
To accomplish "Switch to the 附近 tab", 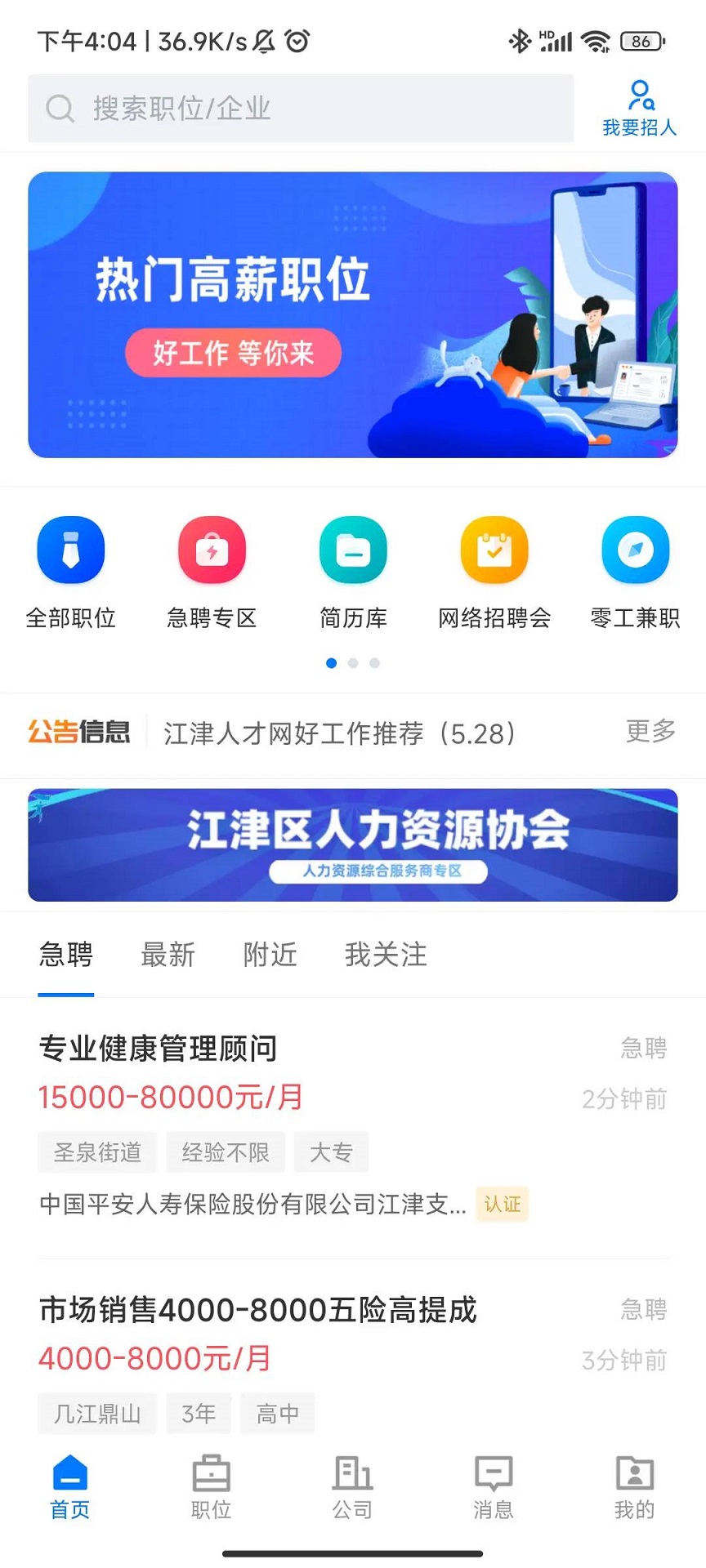I will [270, 955].
